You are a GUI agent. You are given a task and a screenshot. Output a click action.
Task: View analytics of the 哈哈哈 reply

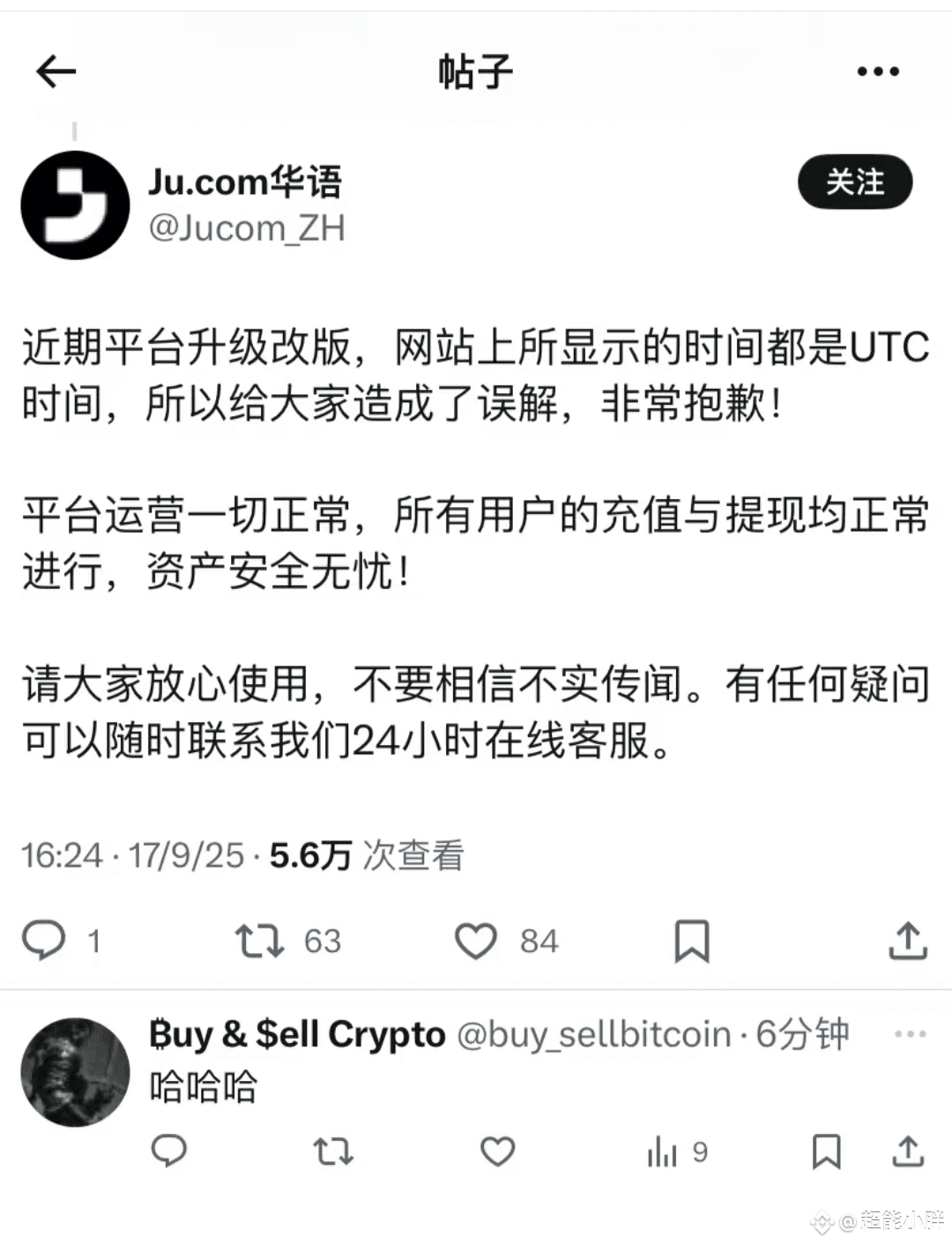[x=663, y=1152]
